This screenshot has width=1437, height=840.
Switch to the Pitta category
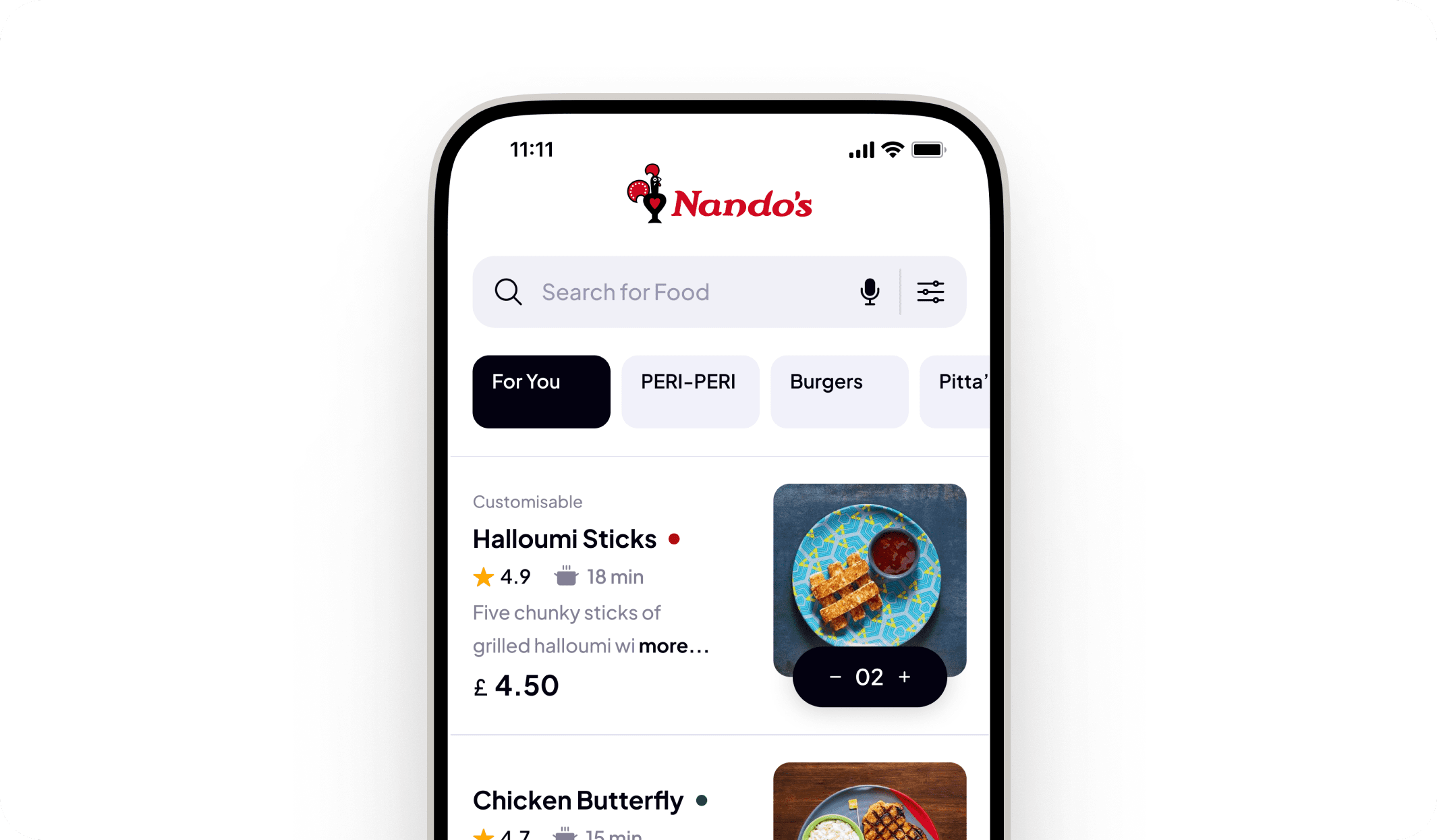(957, 391)
